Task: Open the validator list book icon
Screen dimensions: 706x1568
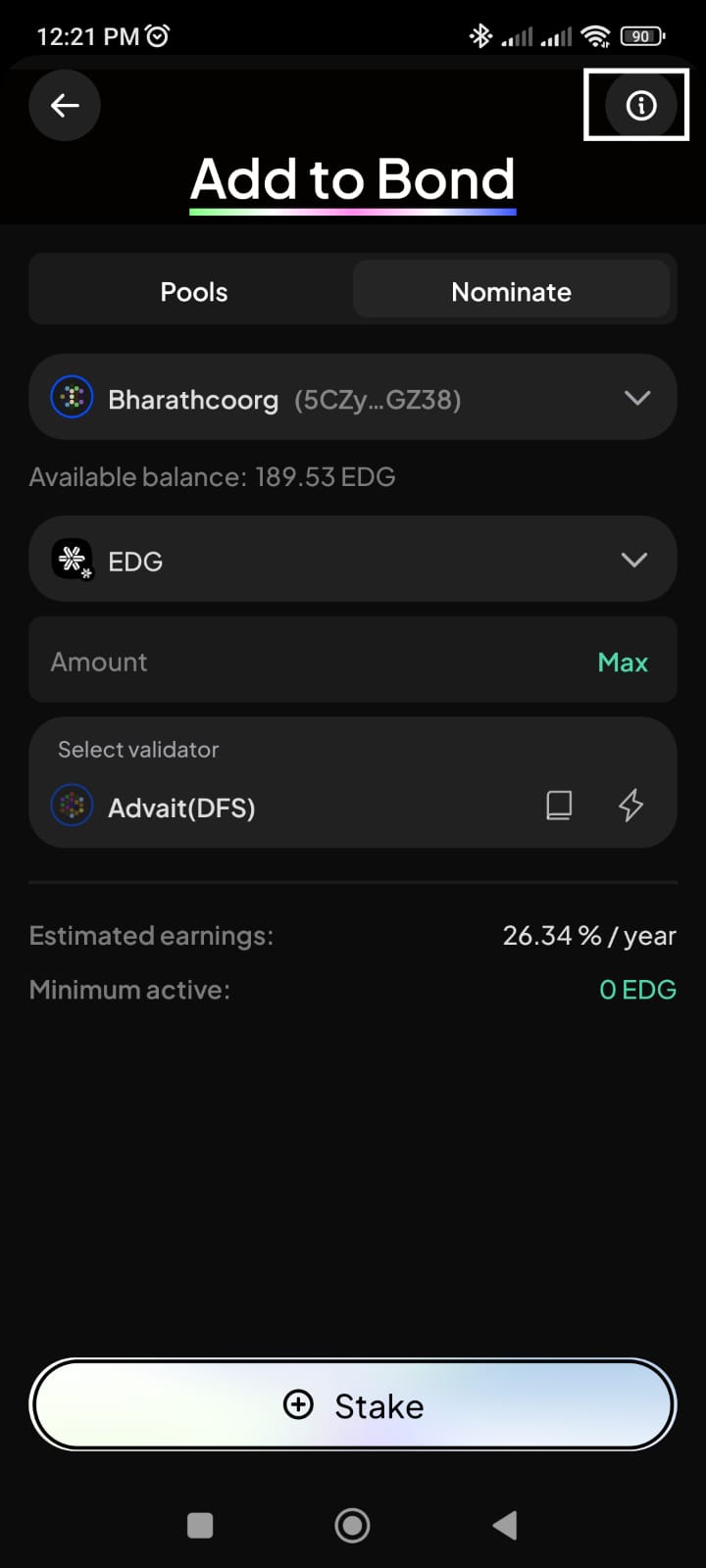Action: point(559,806)
